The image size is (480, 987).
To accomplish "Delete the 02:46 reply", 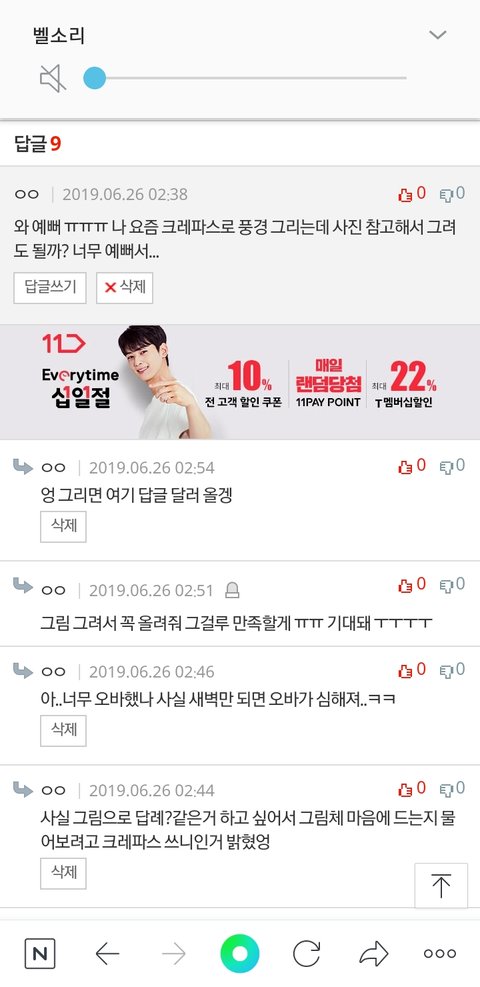I will click(64, 730).
